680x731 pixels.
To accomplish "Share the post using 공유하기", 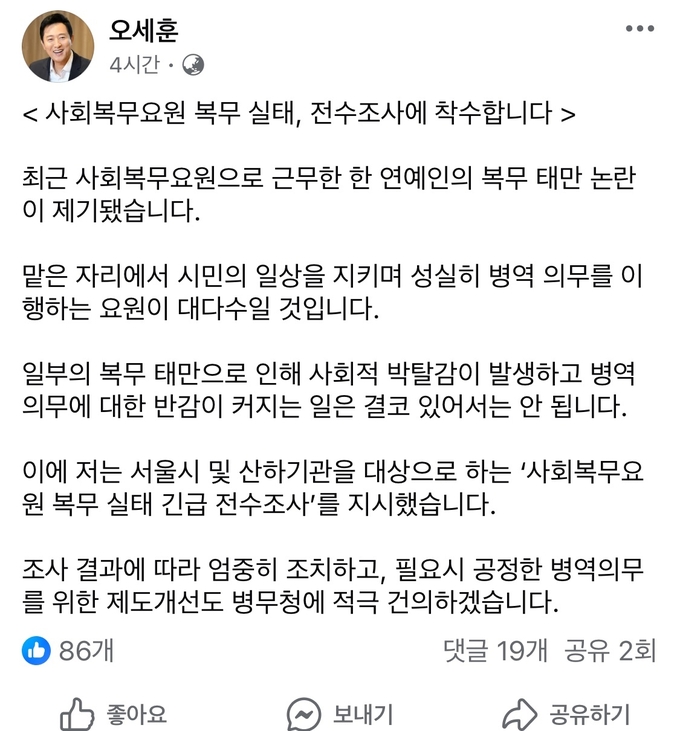I will click(x=566, y=714).
